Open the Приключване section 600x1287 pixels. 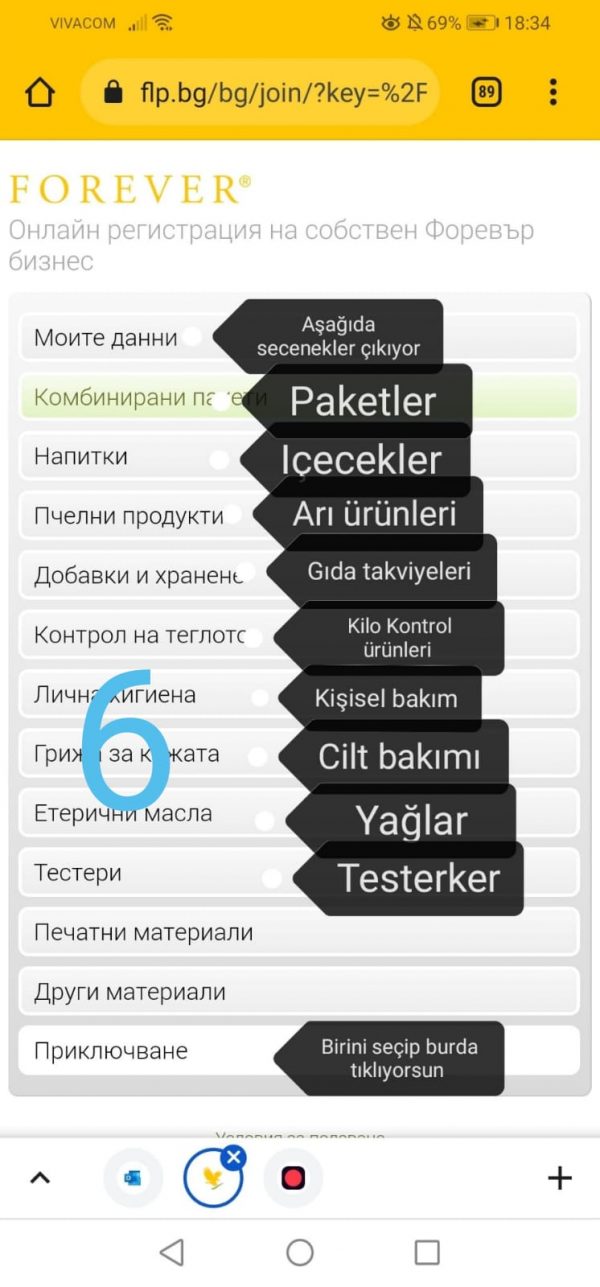(110, 1051)
